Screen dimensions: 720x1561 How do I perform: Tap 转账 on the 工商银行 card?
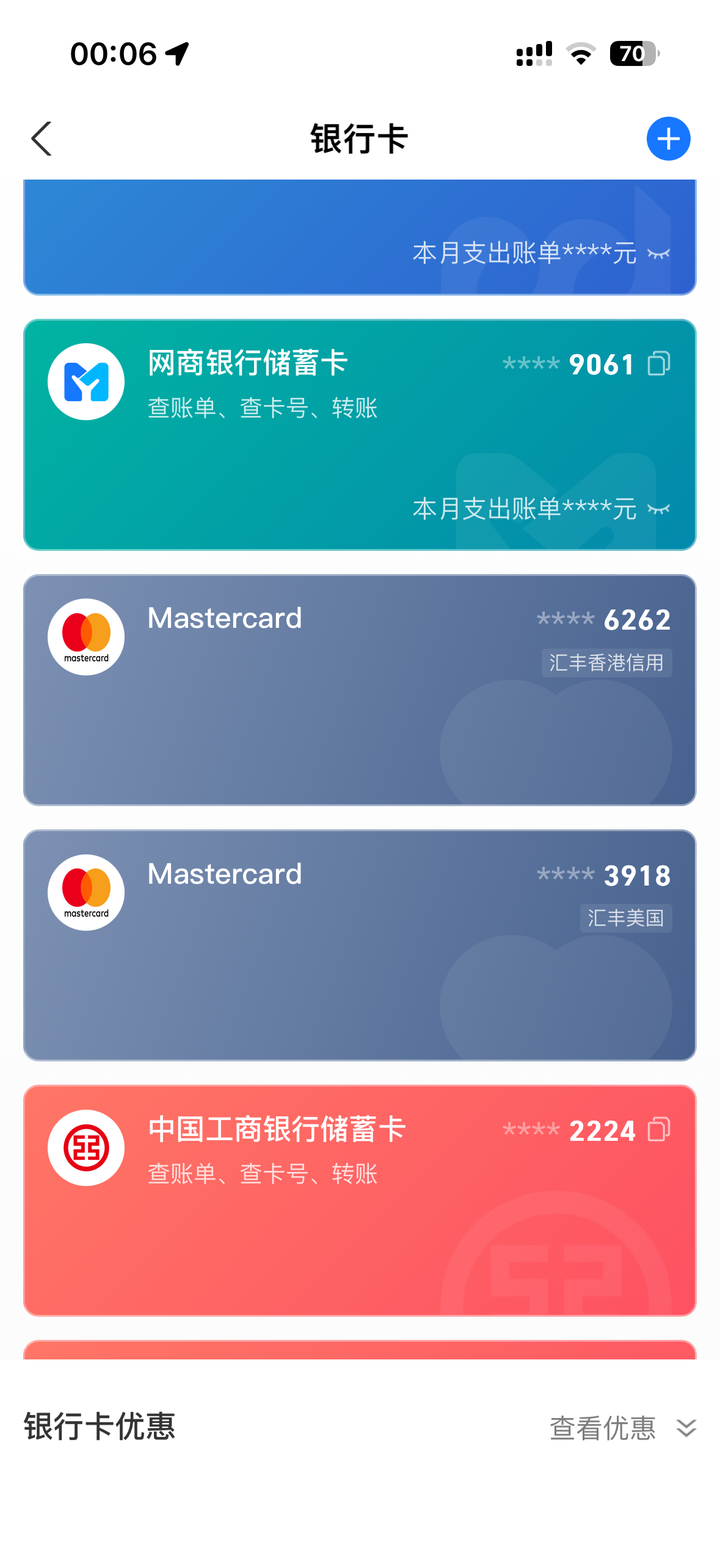[358, 1174]
